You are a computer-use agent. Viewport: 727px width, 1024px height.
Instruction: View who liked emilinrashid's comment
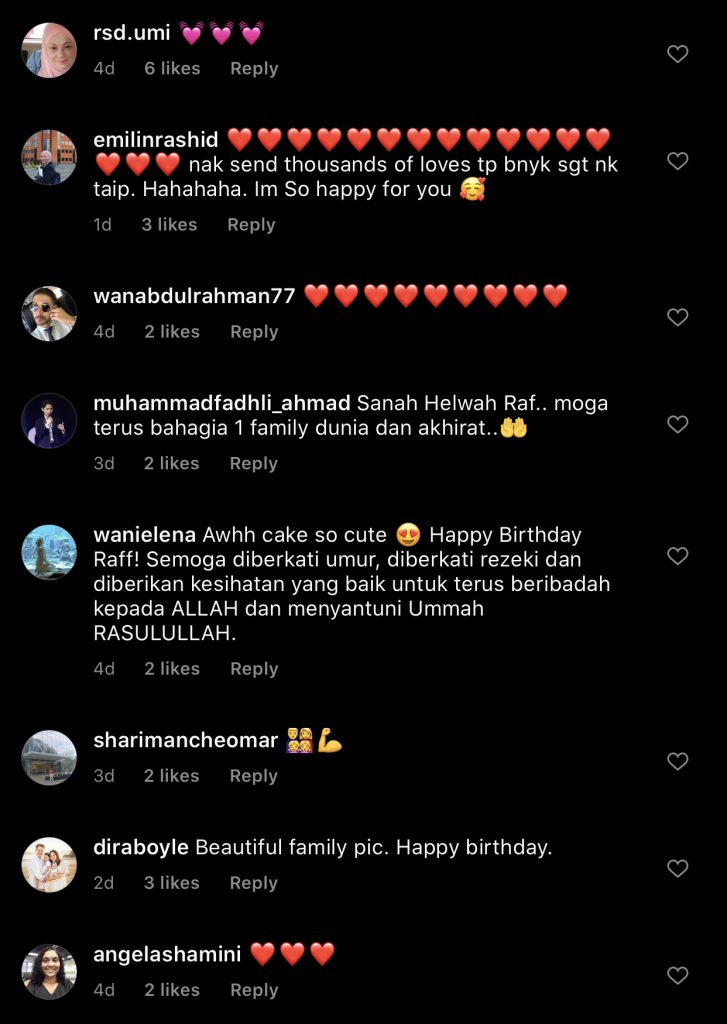pos(169,225)
